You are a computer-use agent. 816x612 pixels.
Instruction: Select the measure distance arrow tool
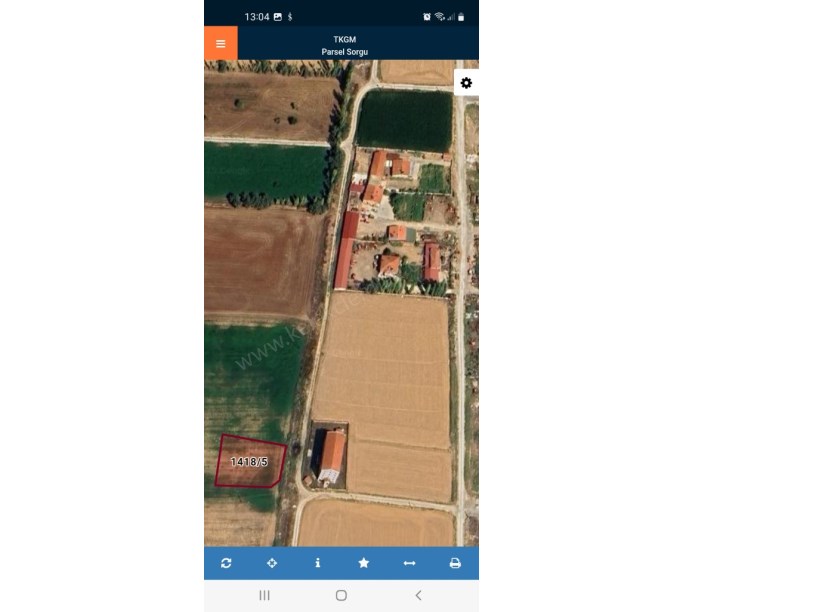[409, 563]
